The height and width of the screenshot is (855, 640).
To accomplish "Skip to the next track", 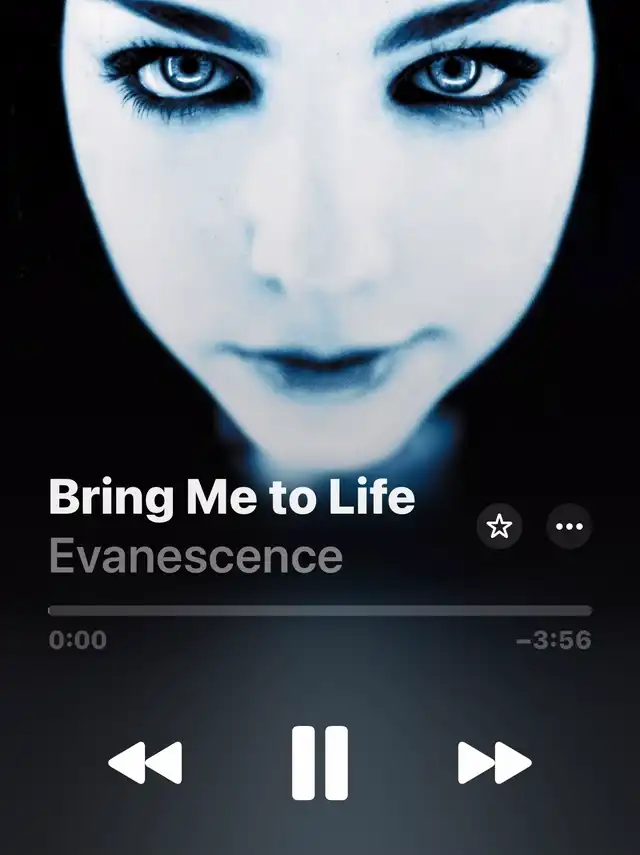I will pos(494,764).
